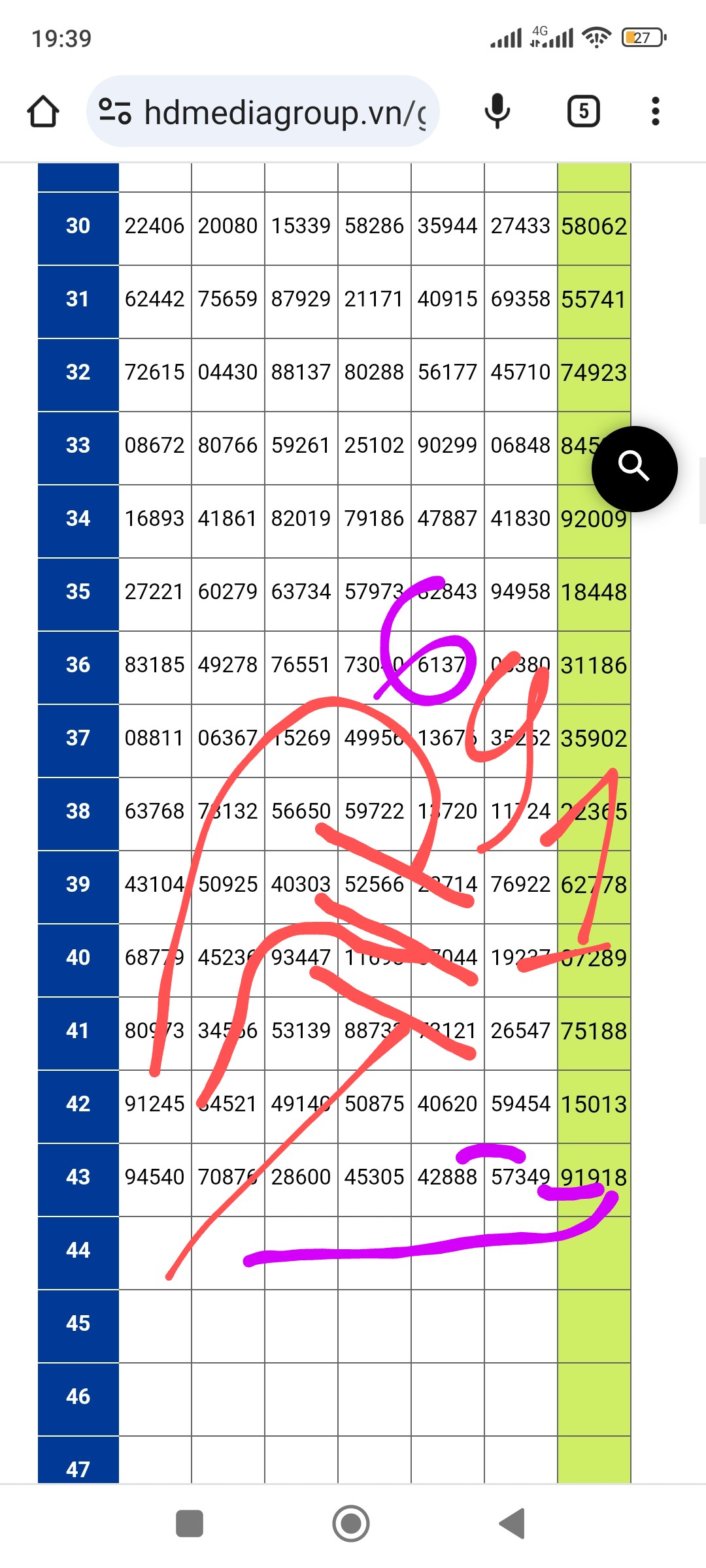The image size is (706, 1568).
Task: Open the tab switcher showing 5 tabs
Action: click(583, 111)
